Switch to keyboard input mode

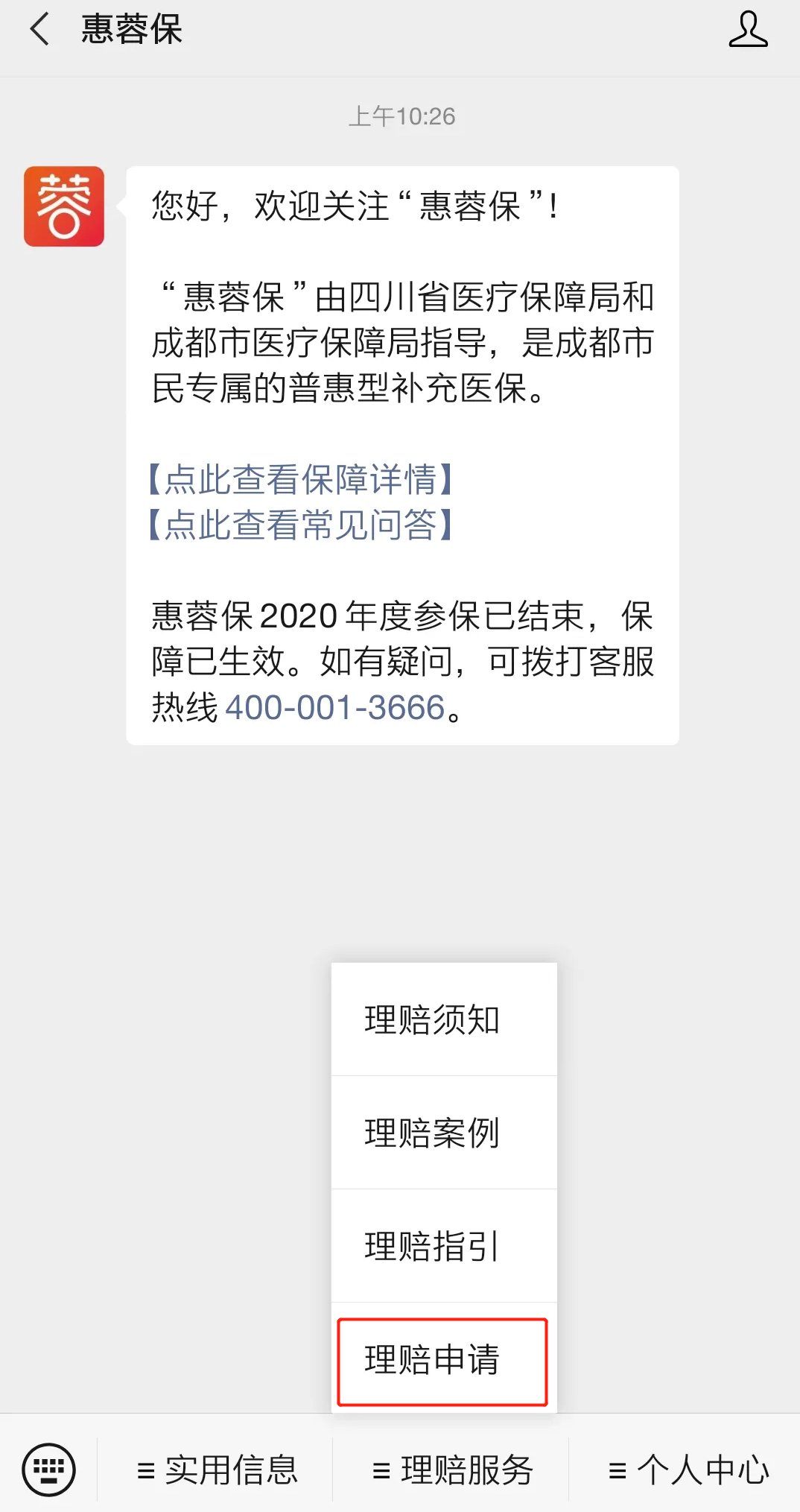(x=49, y=1470)
